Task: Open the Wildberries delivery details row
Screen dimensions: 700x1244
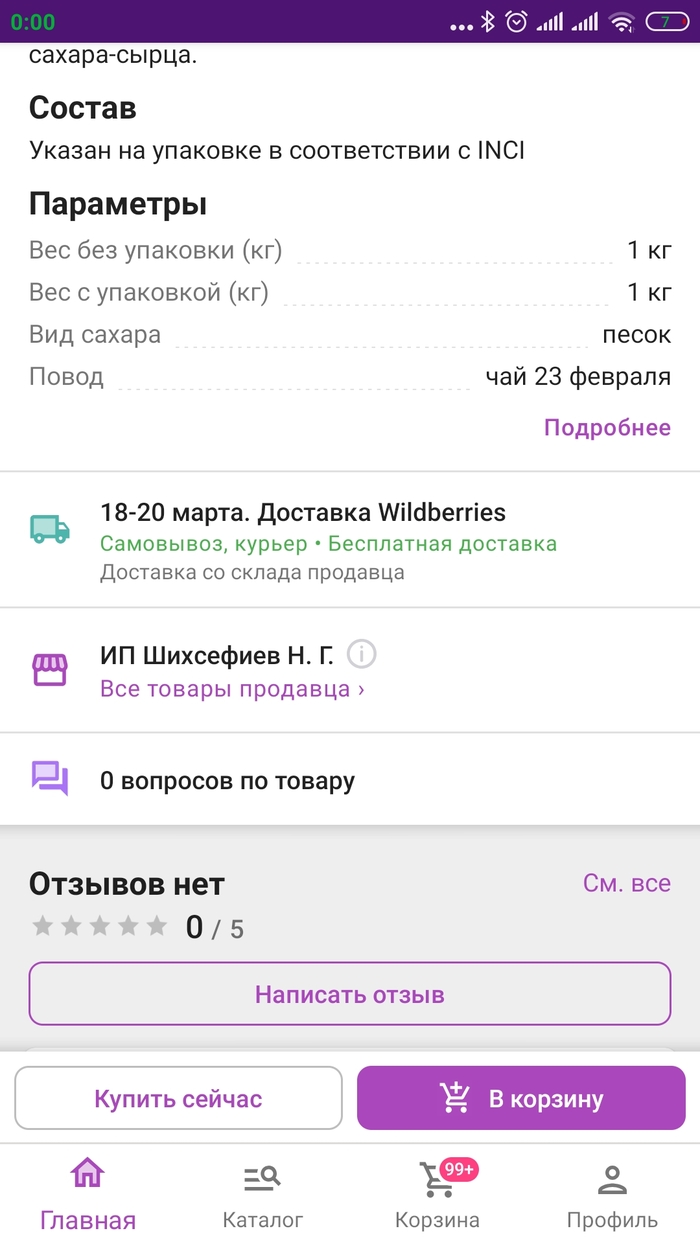Action: point(350,540)
